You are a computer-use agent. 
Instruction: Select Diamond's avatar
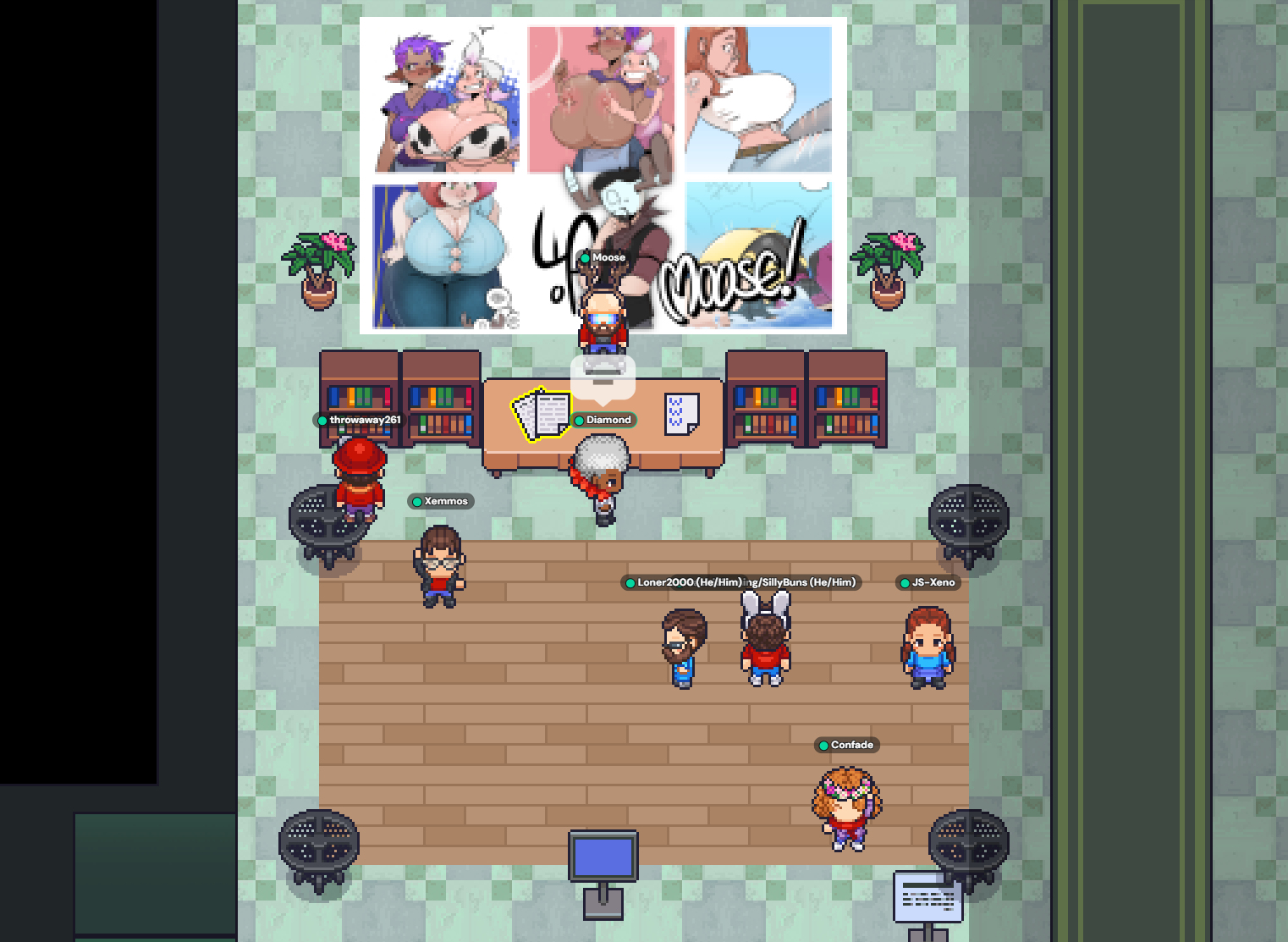coord(602,478)
